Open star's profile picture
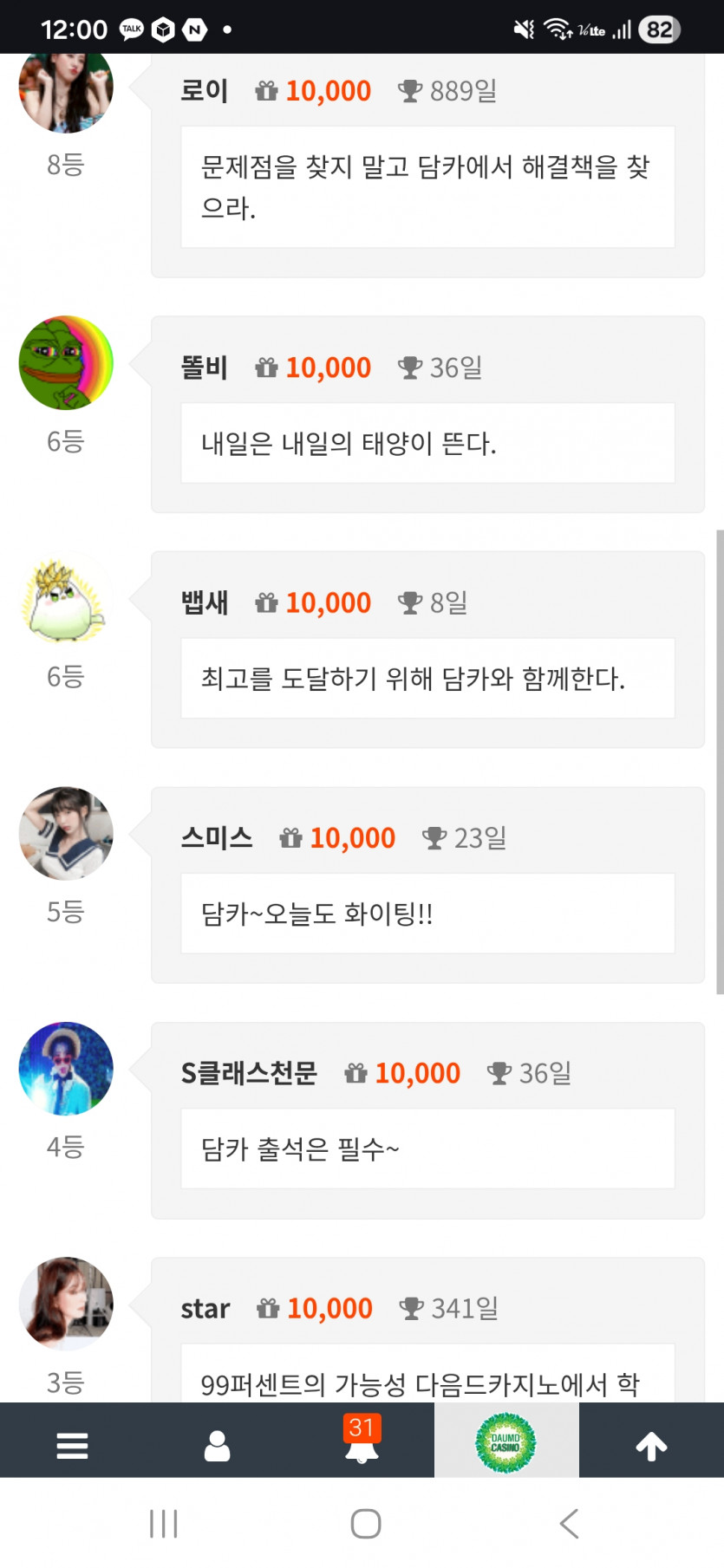Viewport: 724px width, 1568px height. 65,1303
